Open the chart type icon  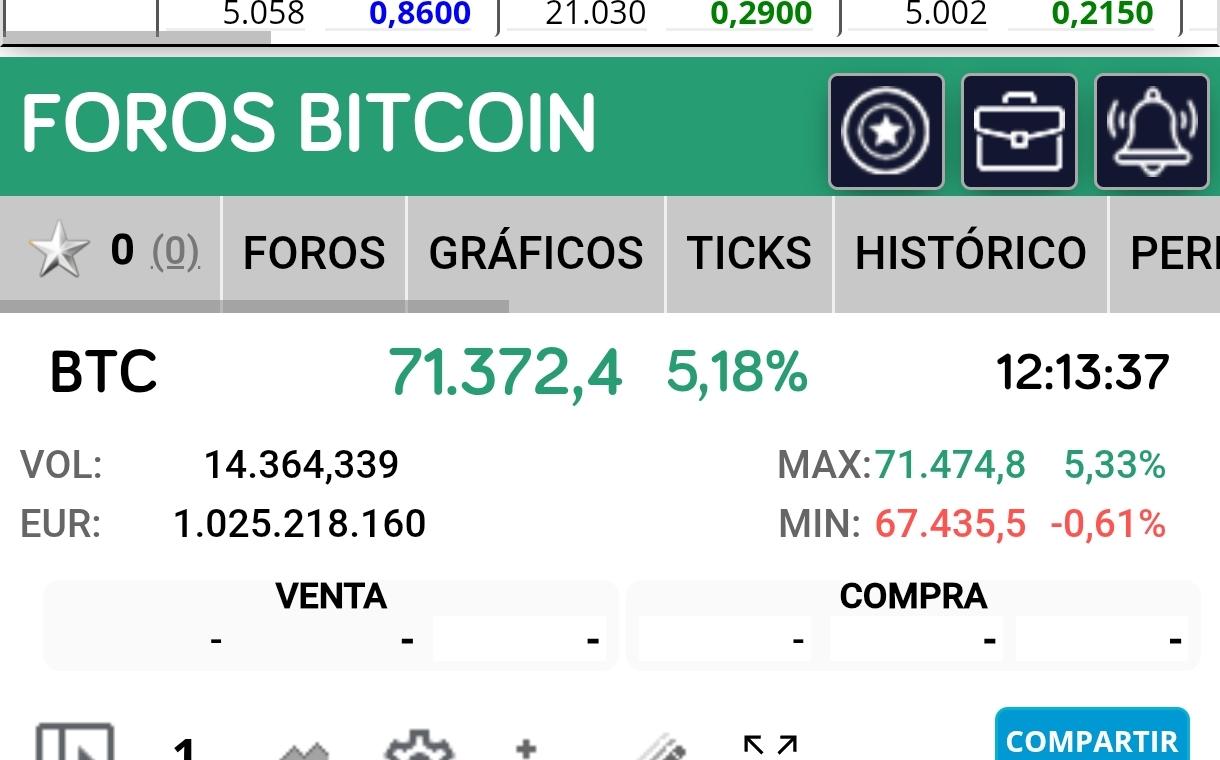303,750
